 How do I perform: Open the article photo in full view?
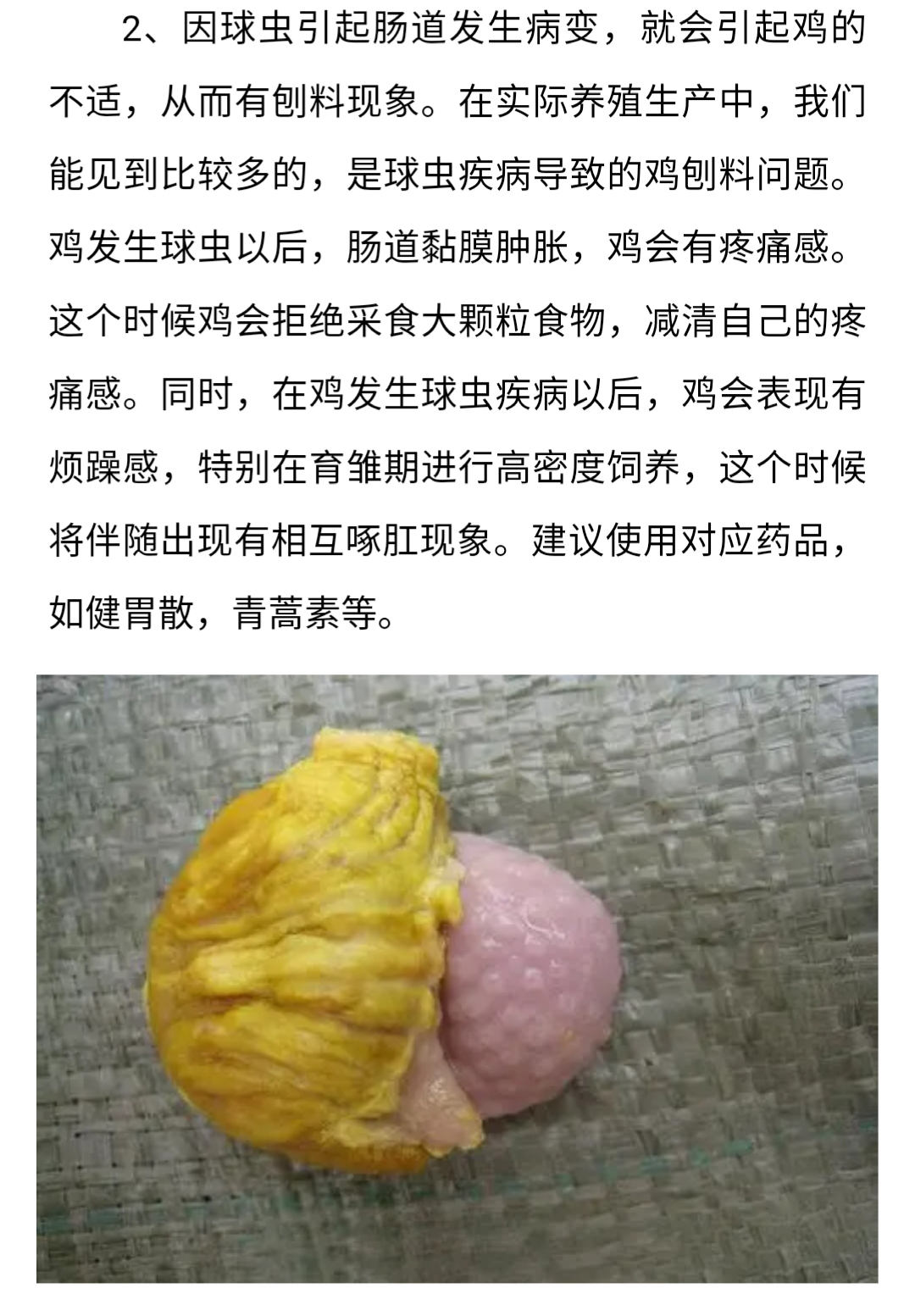coord(457,978)
